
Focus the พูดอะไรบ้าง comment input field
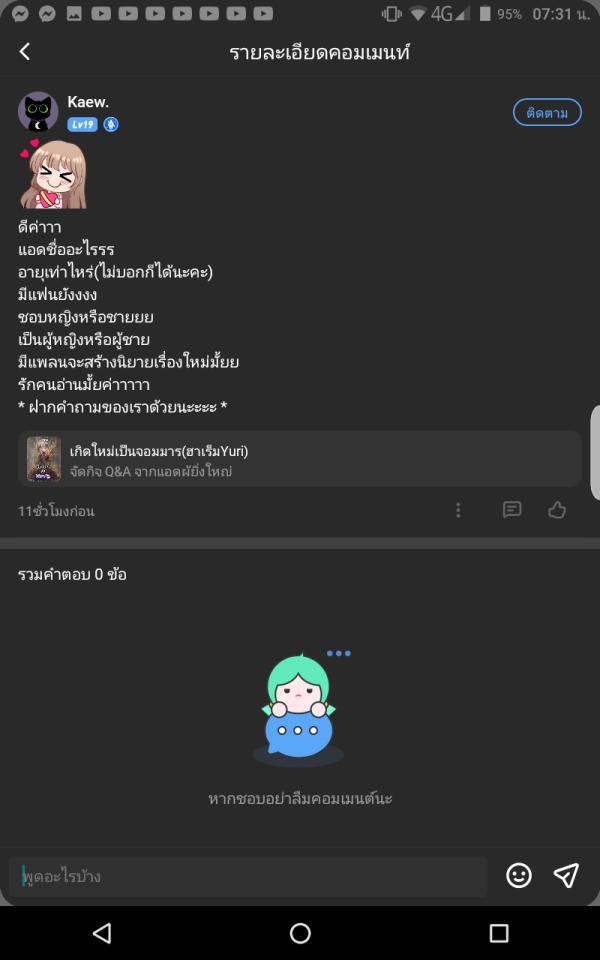click(x=250, y=877)
